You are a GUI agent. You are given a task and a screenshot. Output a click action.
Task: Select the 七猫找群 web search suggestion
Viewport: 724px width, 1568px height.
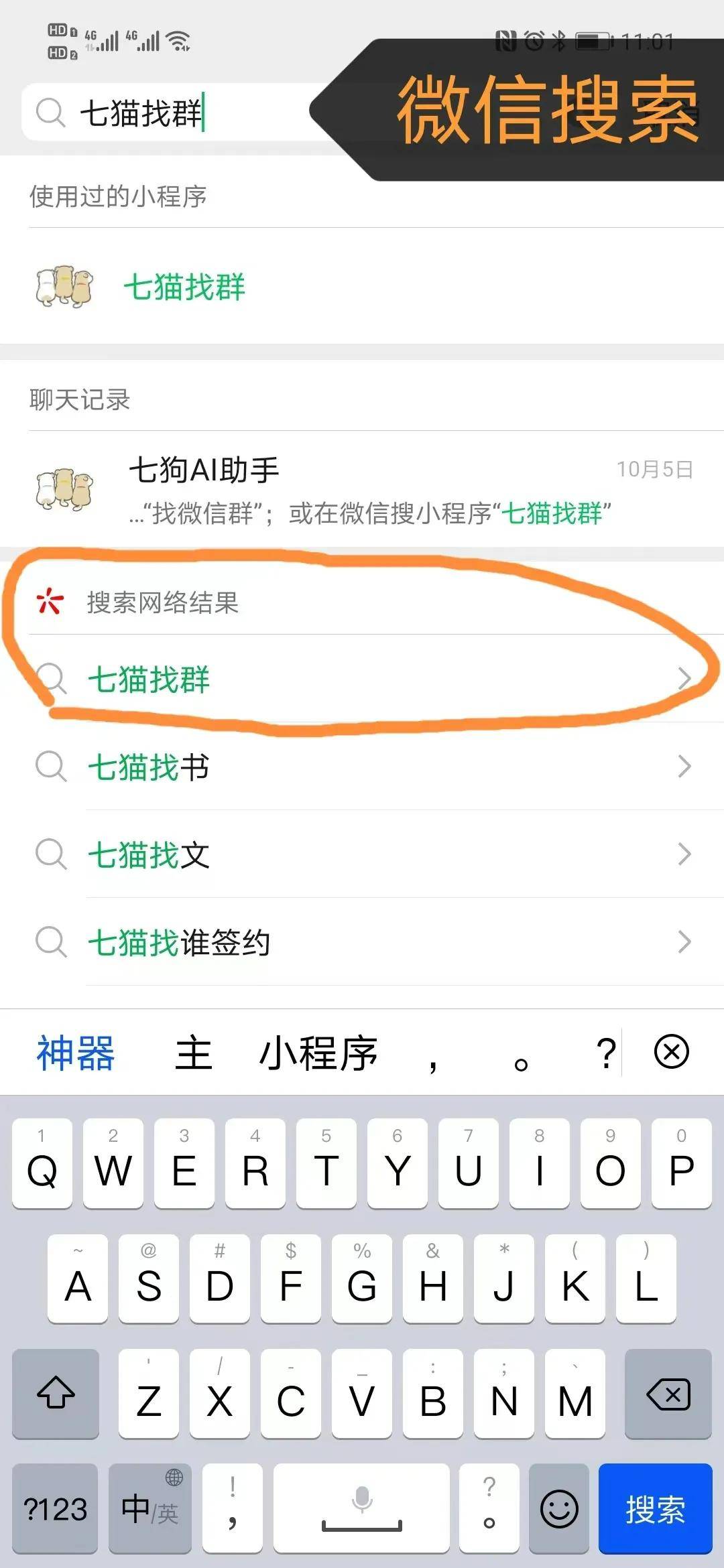[362, 679]
